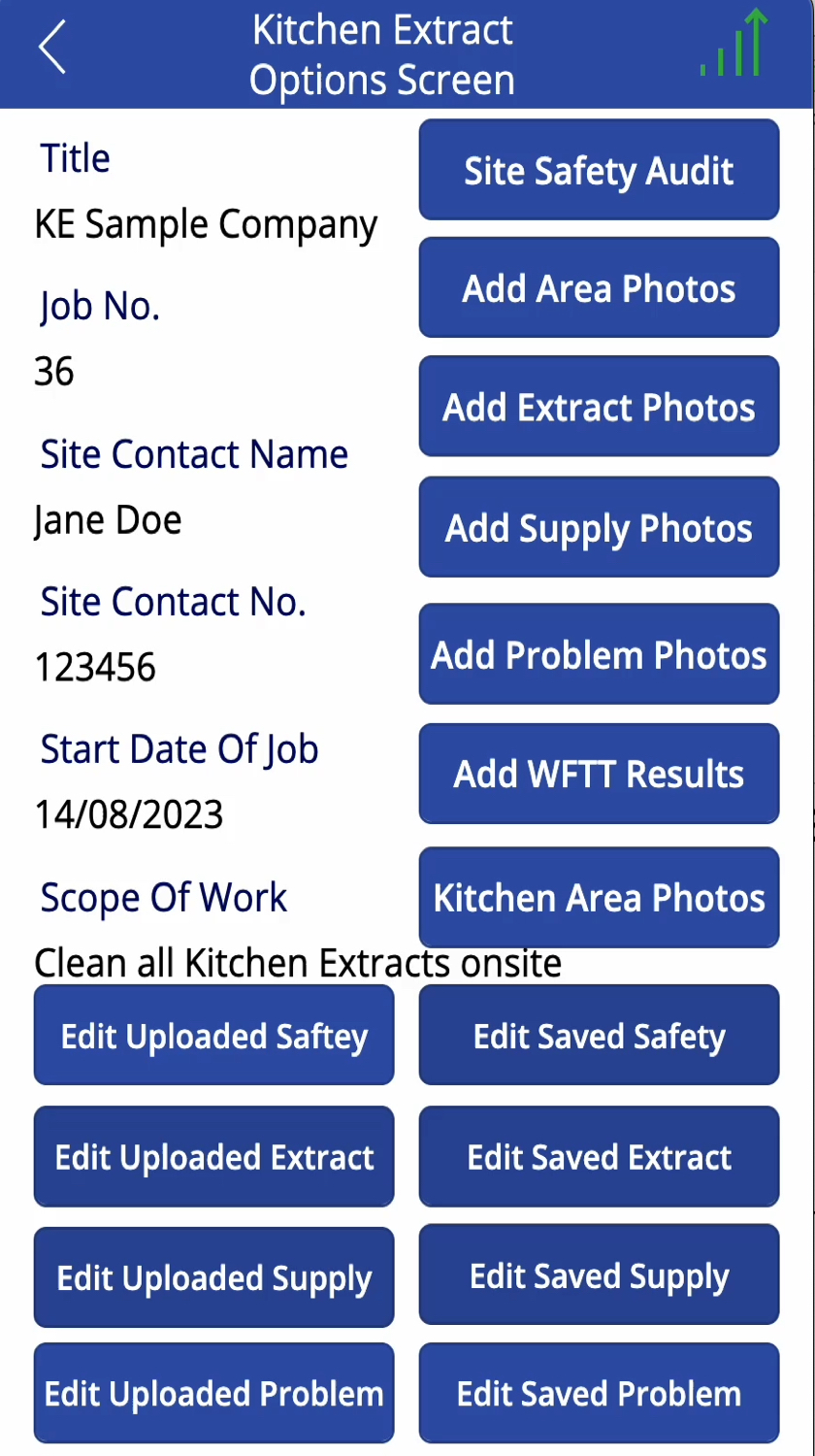The height and width of the screenshot is (1456, 815).
Task: Tap Edit Uploaded Extract
Action: [x=213, y=1156]
